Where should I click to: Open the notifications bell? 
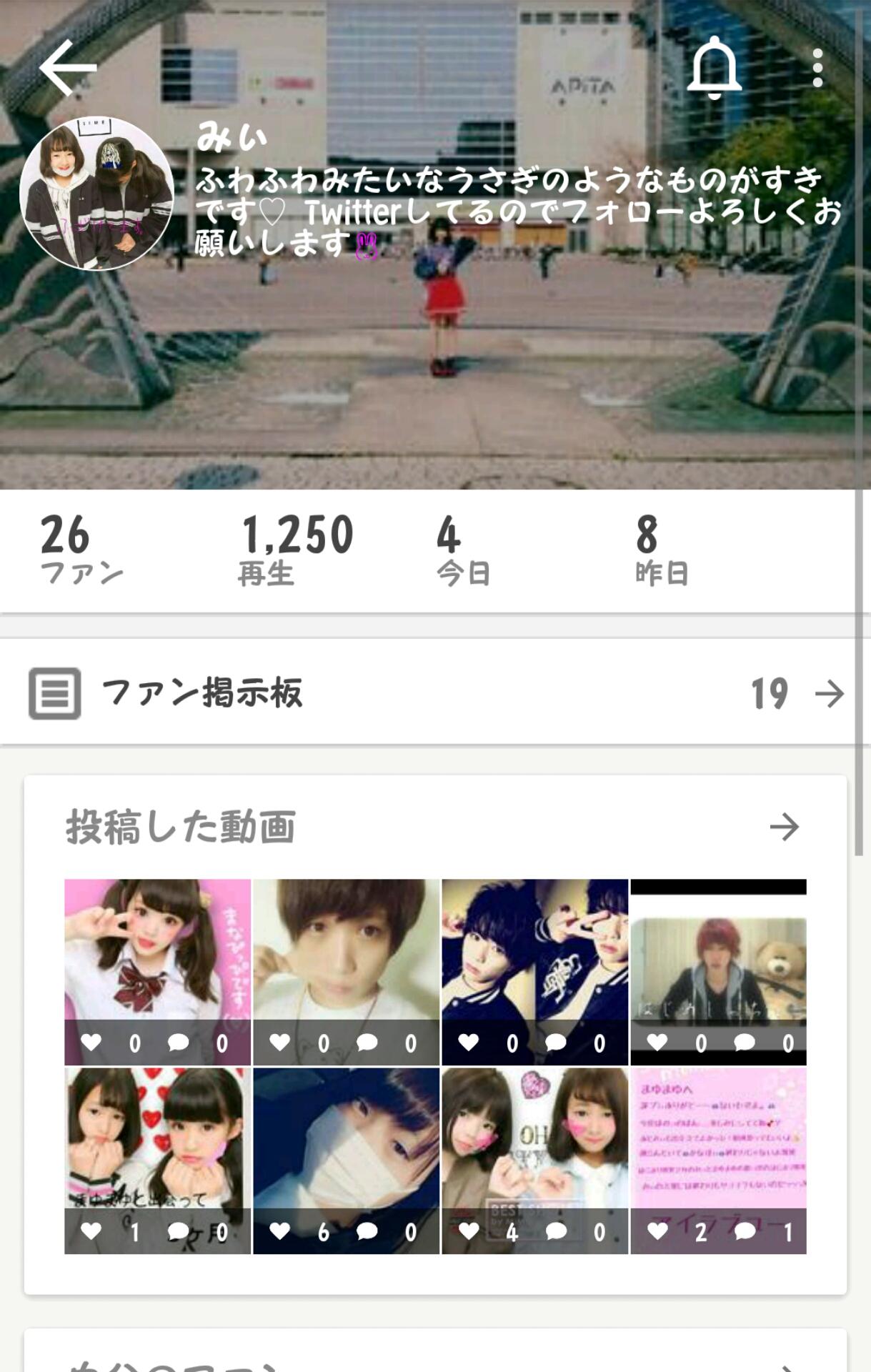coord(714,68)
